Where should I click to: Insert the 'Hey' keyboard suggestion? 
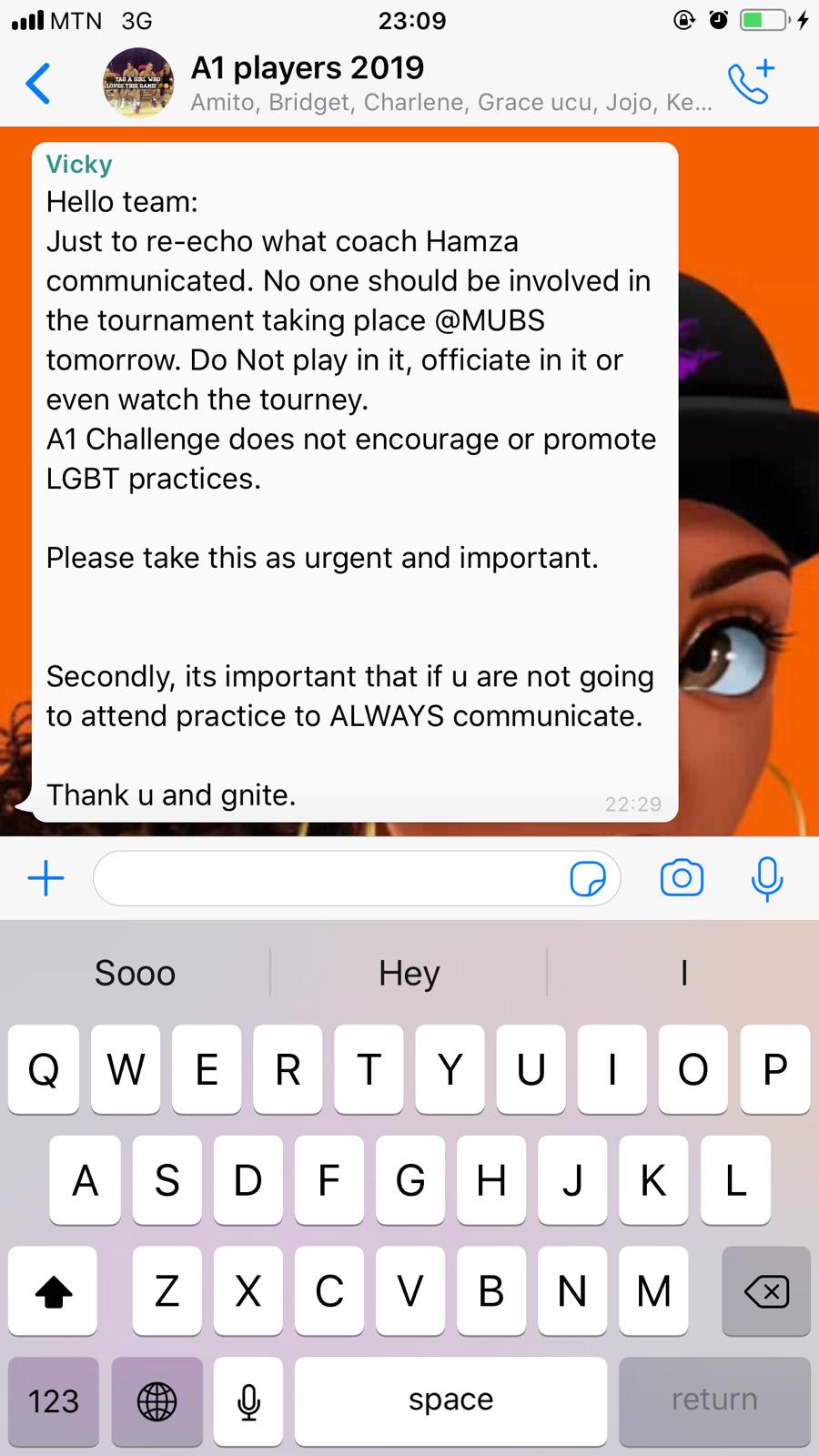click(409, 973)
